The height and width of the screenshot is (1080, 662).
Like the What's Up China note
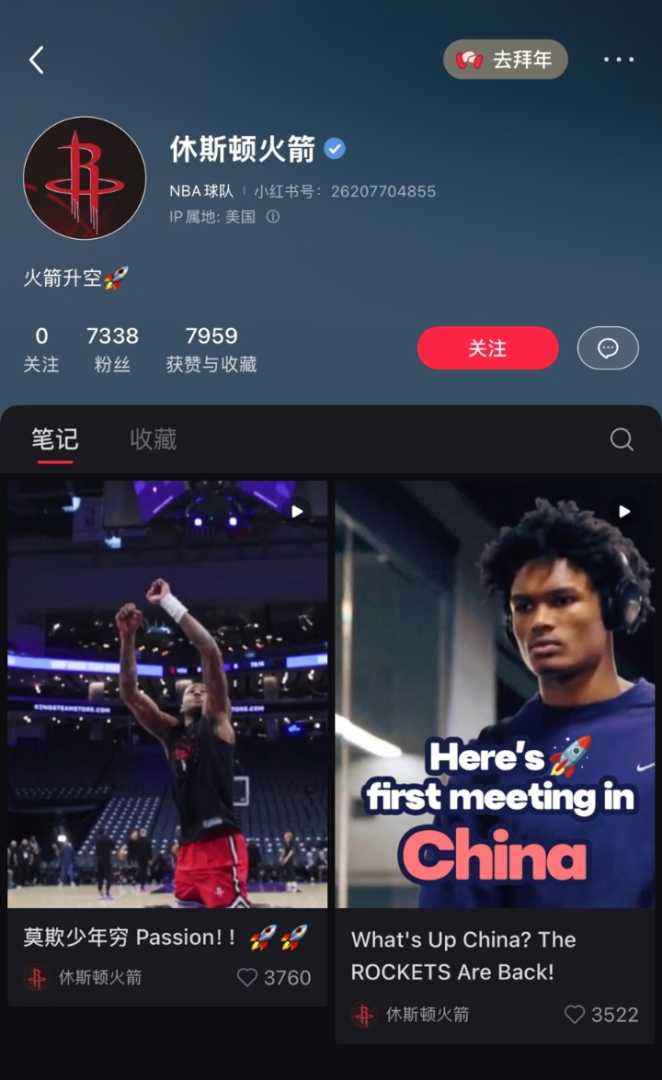[x=574, y=1015]
